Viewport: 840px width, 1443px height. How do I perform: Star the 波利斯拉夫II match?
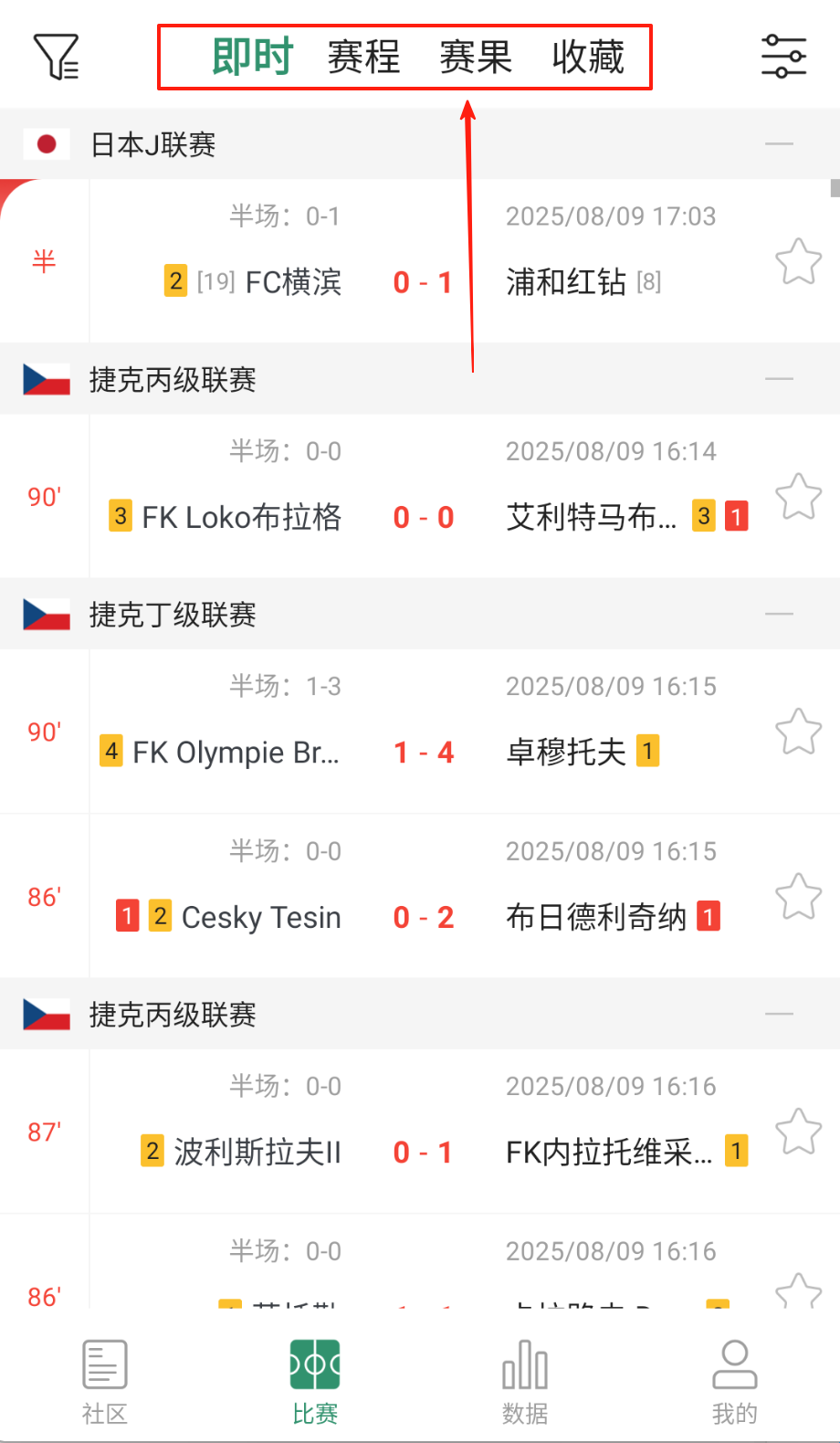click(798, 1132)
